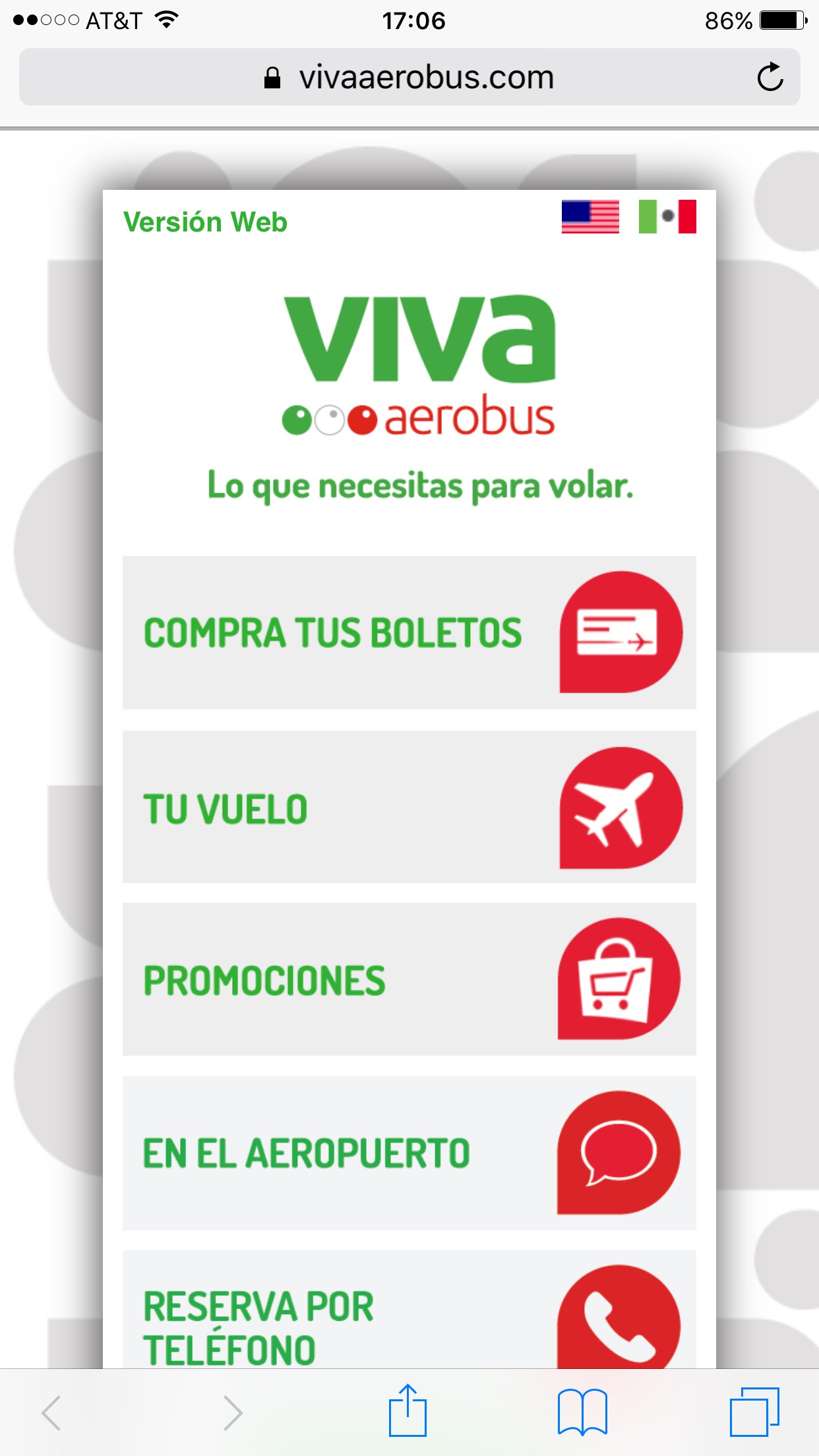Open Safari bookmarks
Screen dimensions: 819x1456
[582, 1412]
